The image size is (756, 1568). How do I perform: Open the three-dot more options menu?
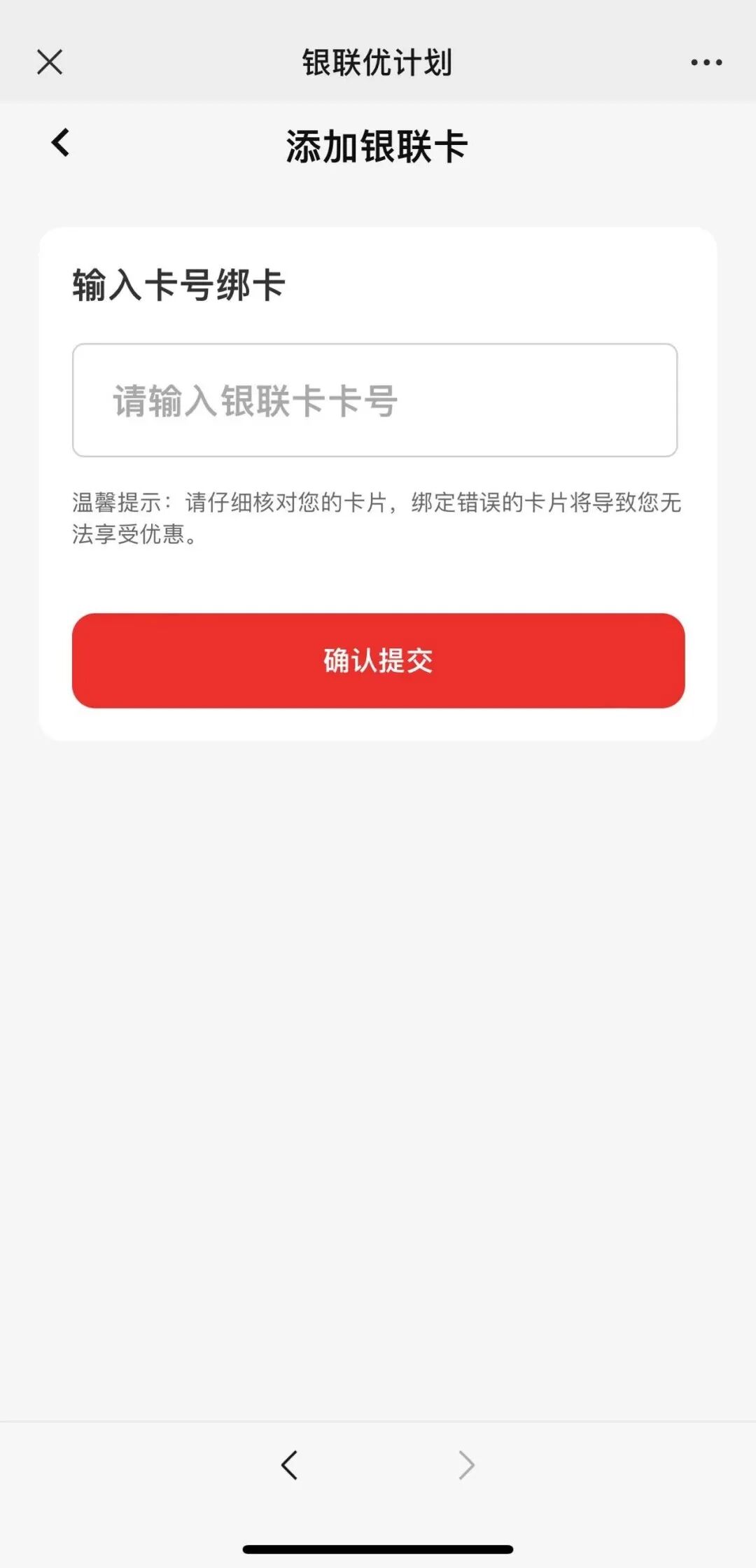706,62
